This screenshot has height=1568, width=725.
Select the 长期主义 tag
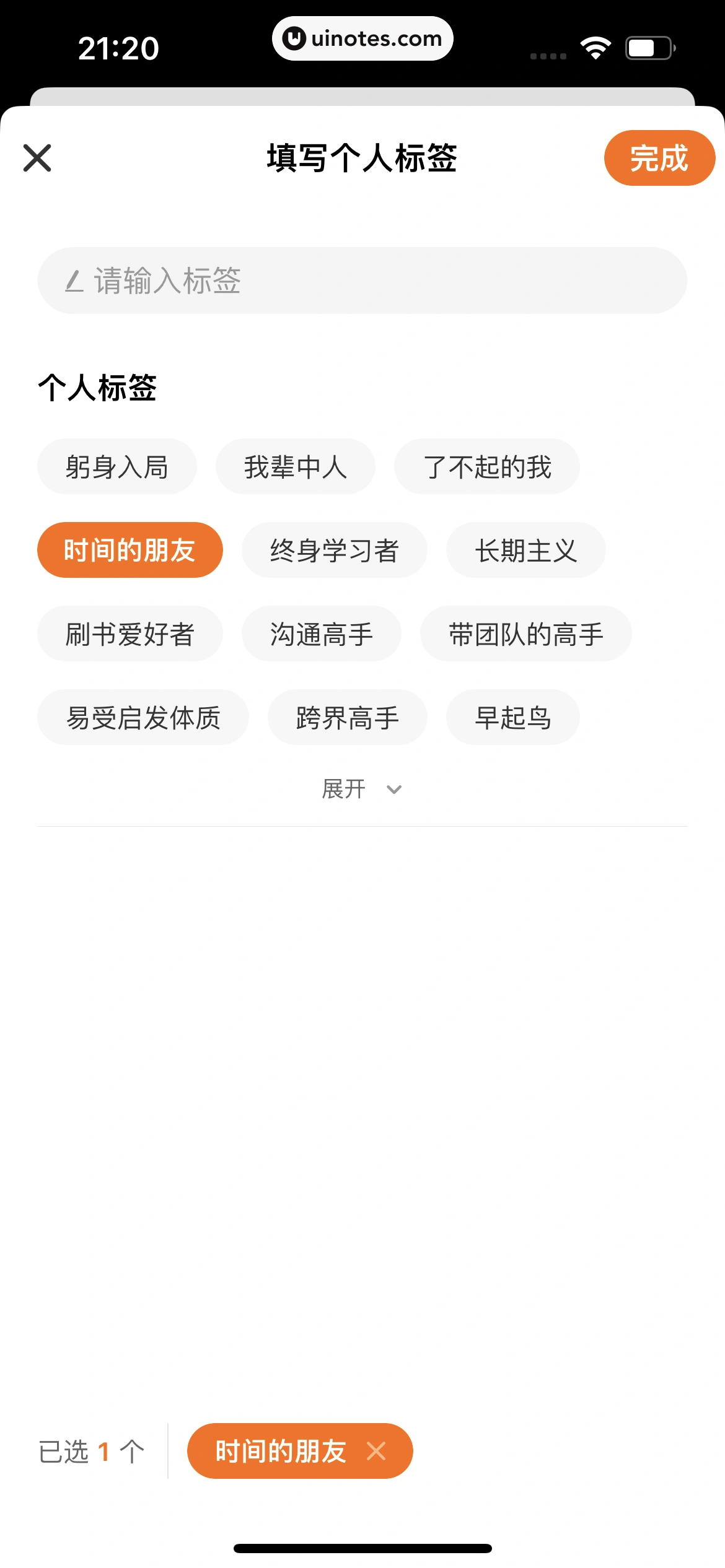click(525, 550)
